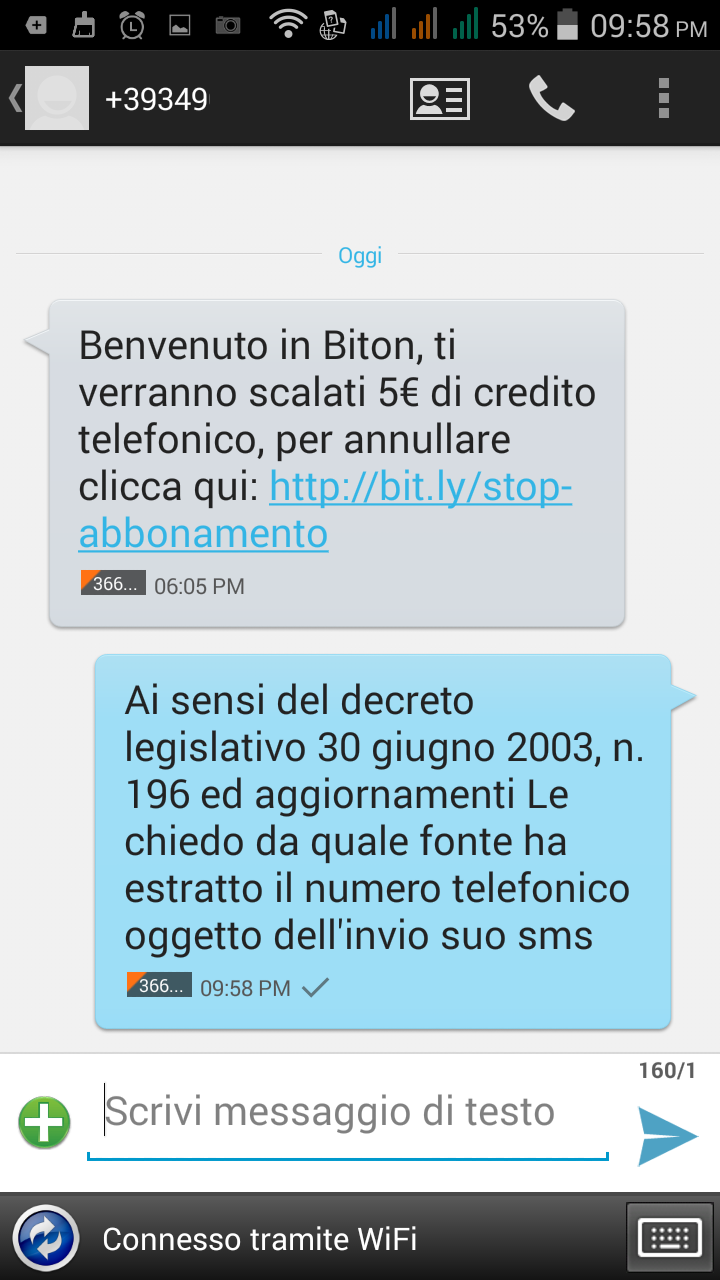Image resolution: width=720 pixels, height=1280 pixels.
Task: Open the bit.ly stop-abbonamento link
Action: click(x=420, y=488)
